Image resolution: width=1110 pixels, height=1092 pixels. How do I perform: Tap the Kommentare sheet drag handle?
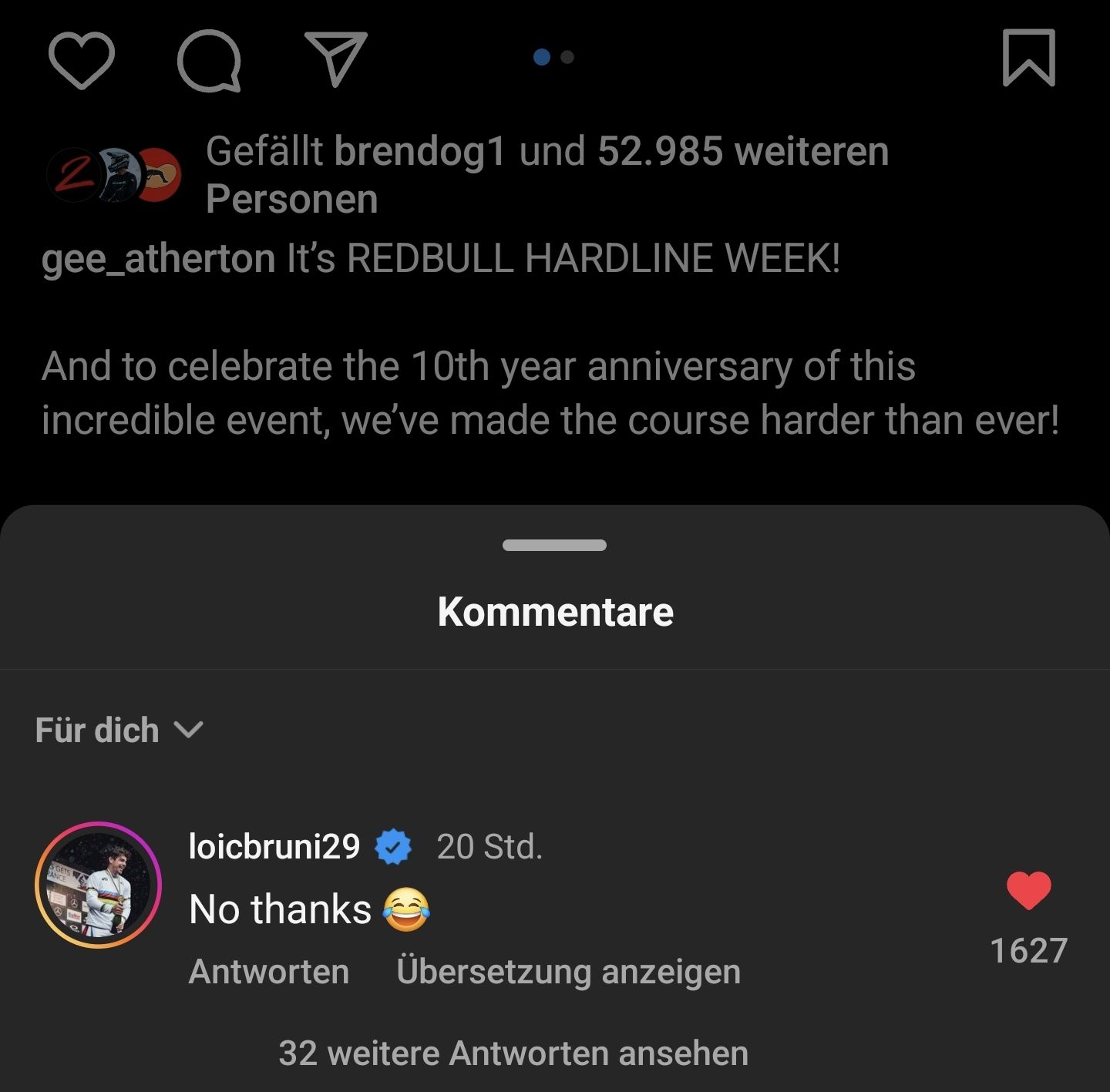554,546
